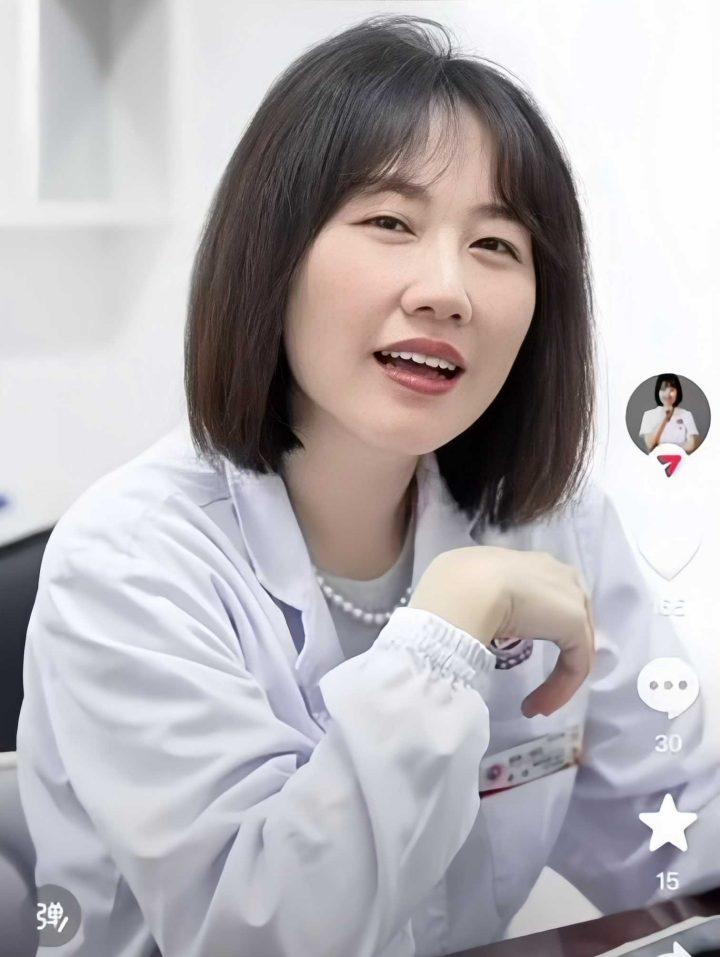Like this video with the heart

point(668,553)
